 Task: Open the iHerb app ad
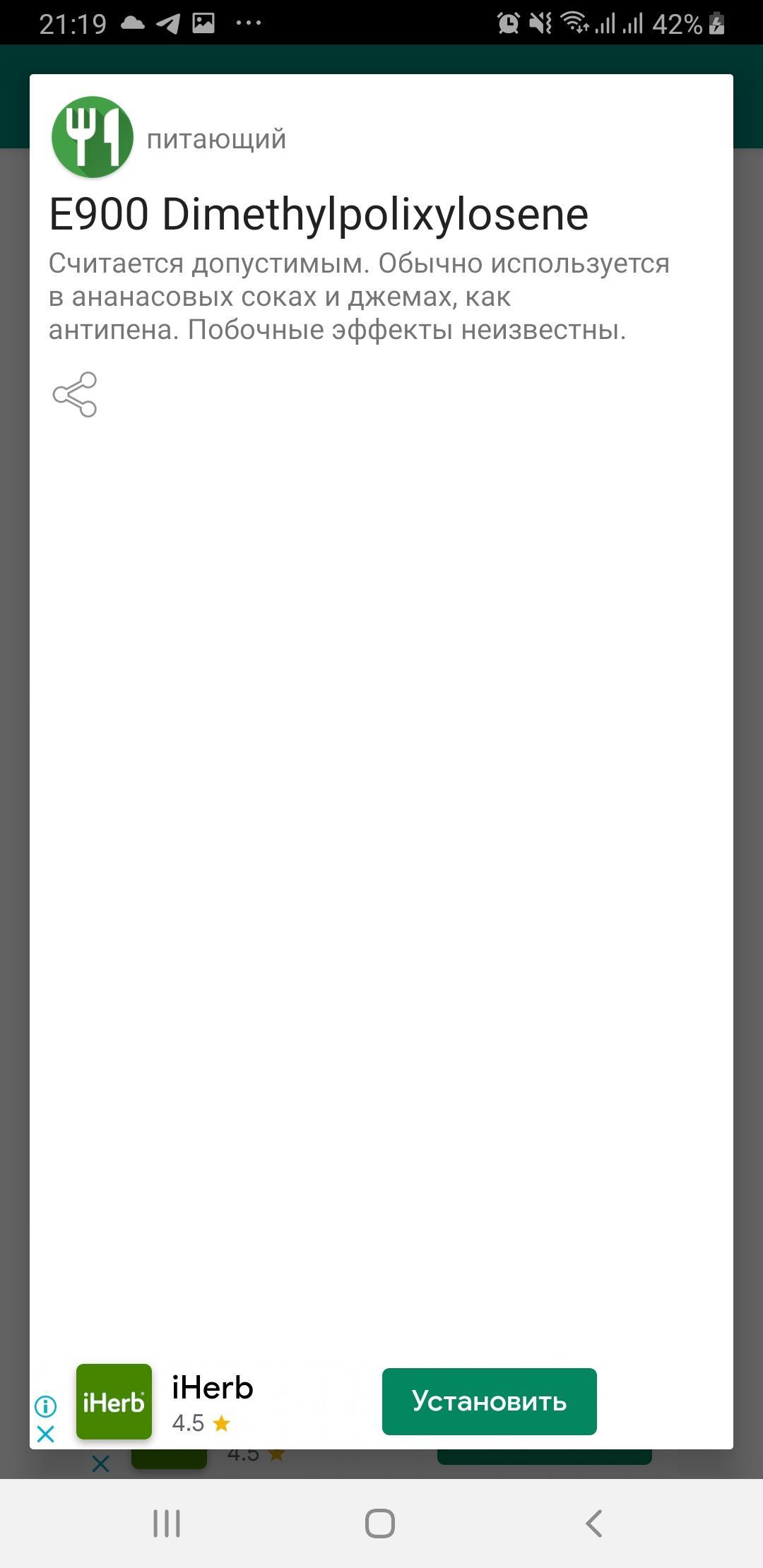[x=114, y=1401]
